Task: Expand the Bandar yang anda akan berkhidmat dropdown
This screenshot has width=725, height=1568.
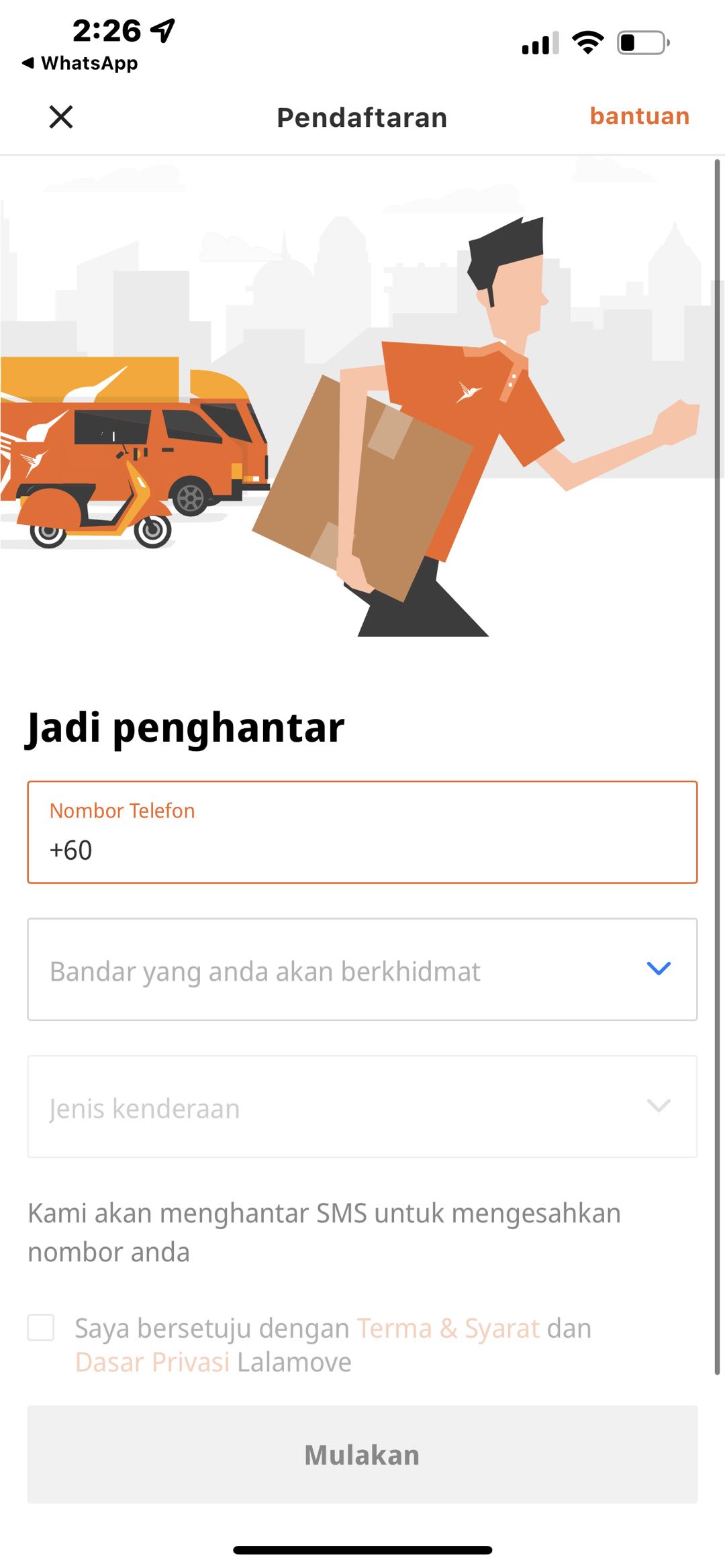Action: [x=362, y=969]
